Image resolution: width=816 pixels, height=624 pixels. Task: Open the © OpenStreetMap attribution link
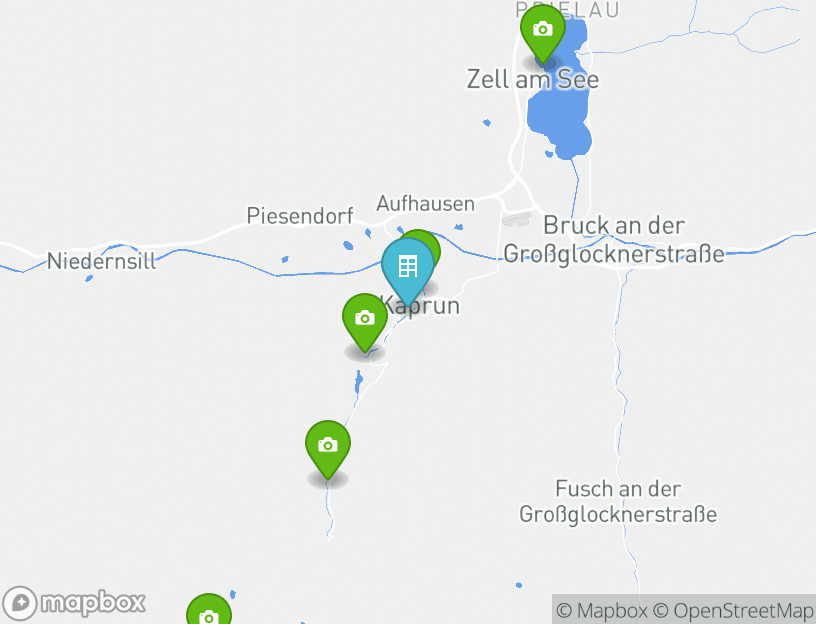pyautogui.click(x=733, y=610)
